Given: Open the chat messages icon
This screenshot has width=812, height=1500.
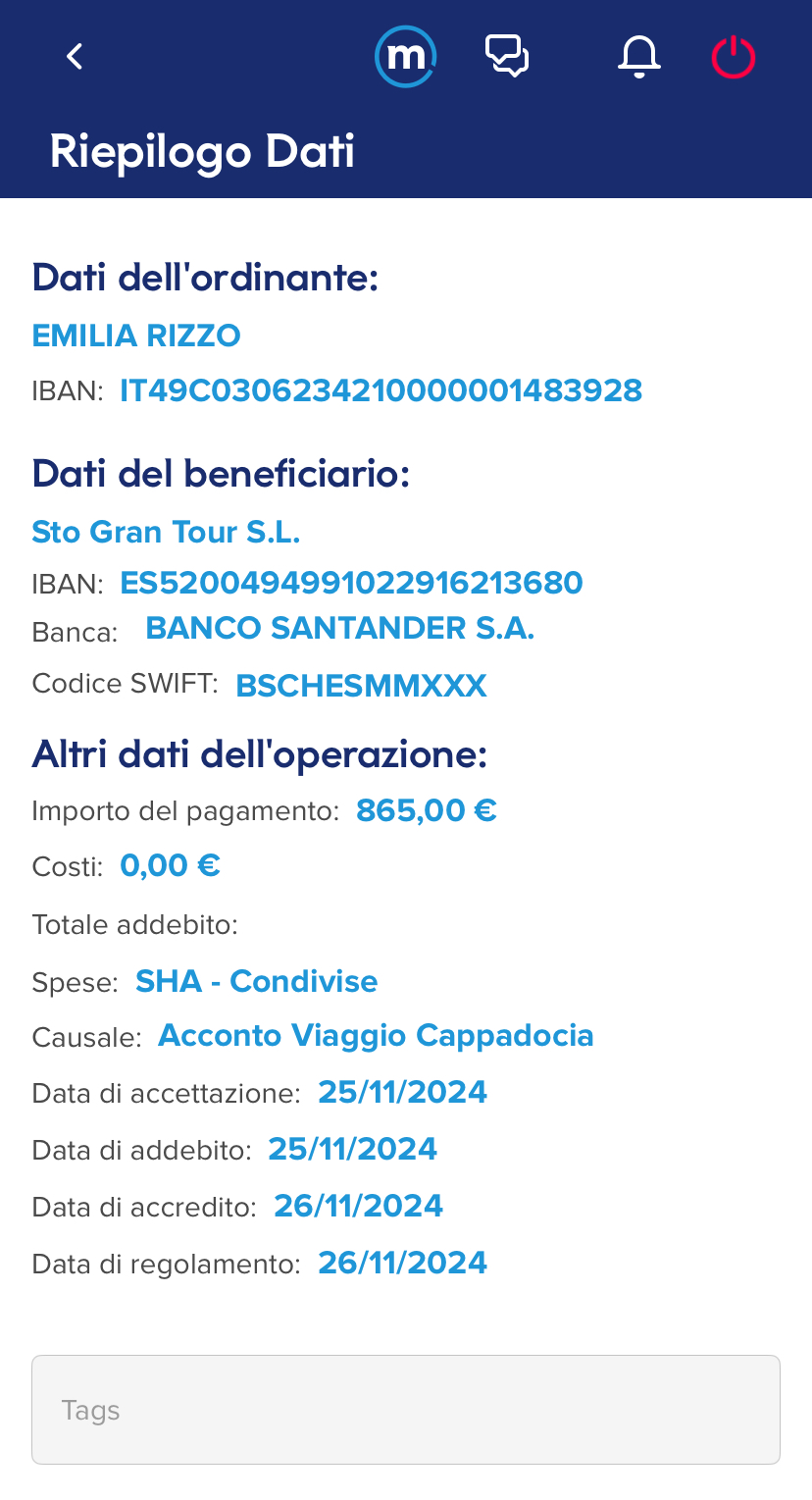Looking at the screenshot, I should (508, 56).
